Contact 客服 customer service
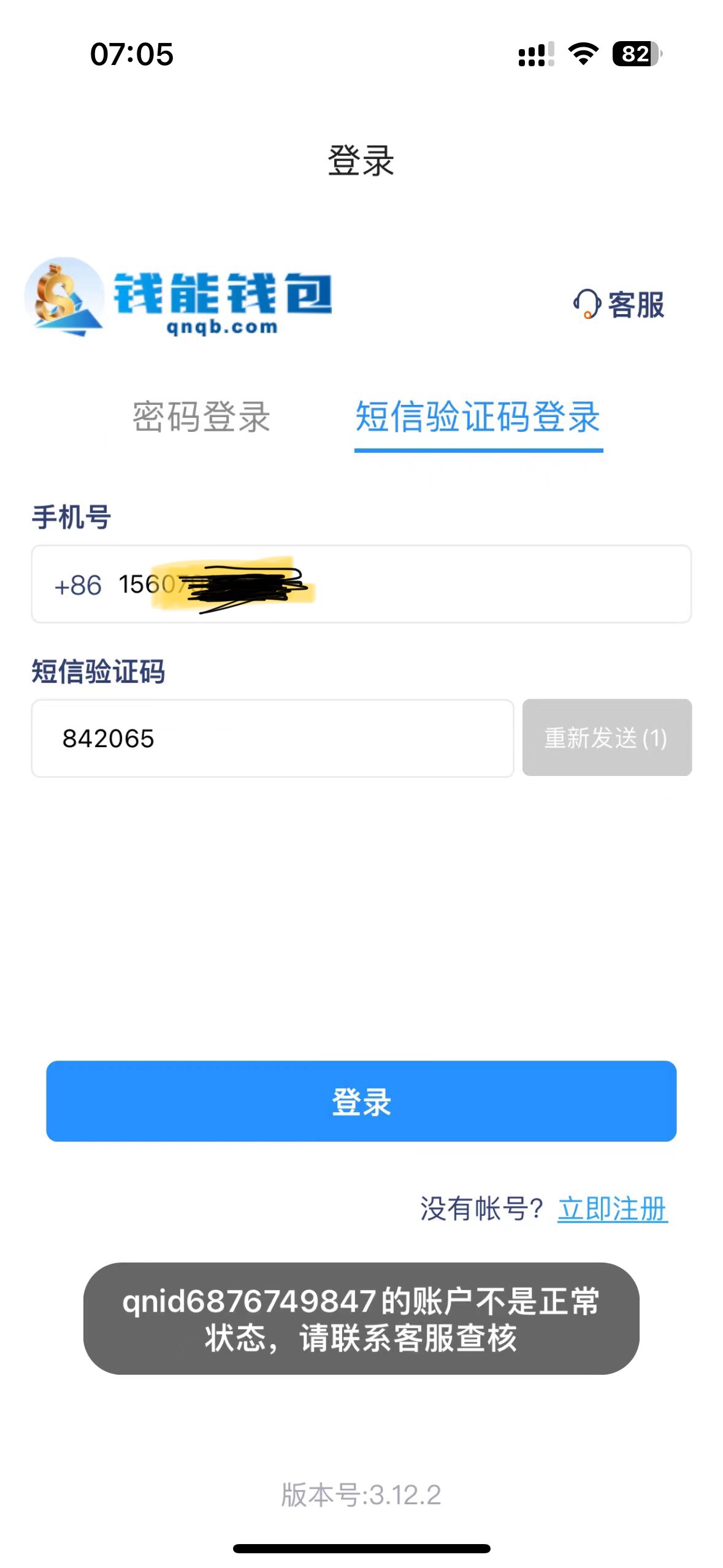Viewport: 723px width, 1568px height. pyautogui.click(x=618, y=304)
